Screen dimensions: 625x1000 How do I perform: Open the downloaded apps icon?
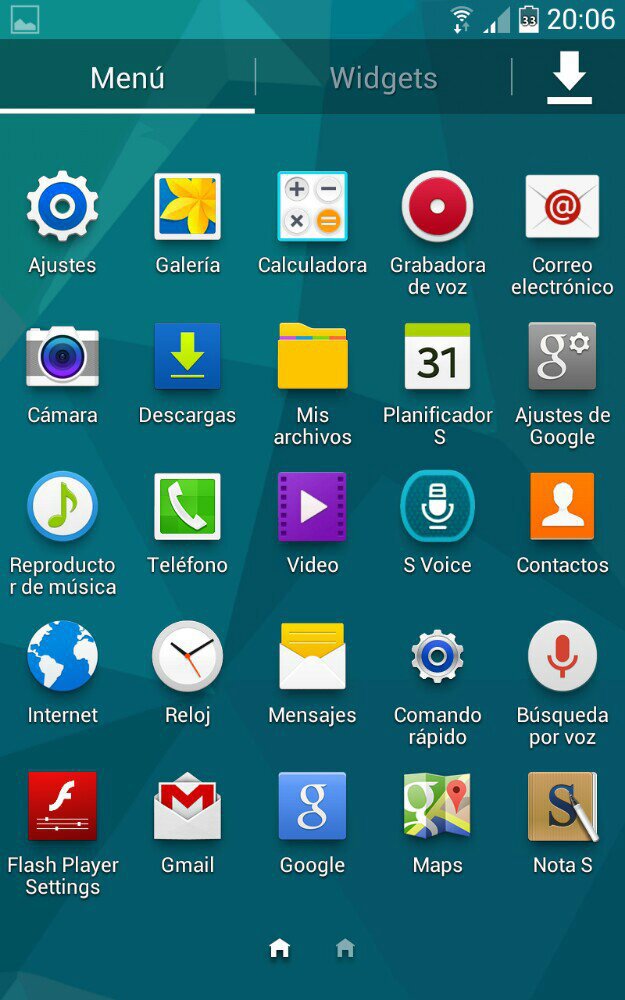point(569,77)
